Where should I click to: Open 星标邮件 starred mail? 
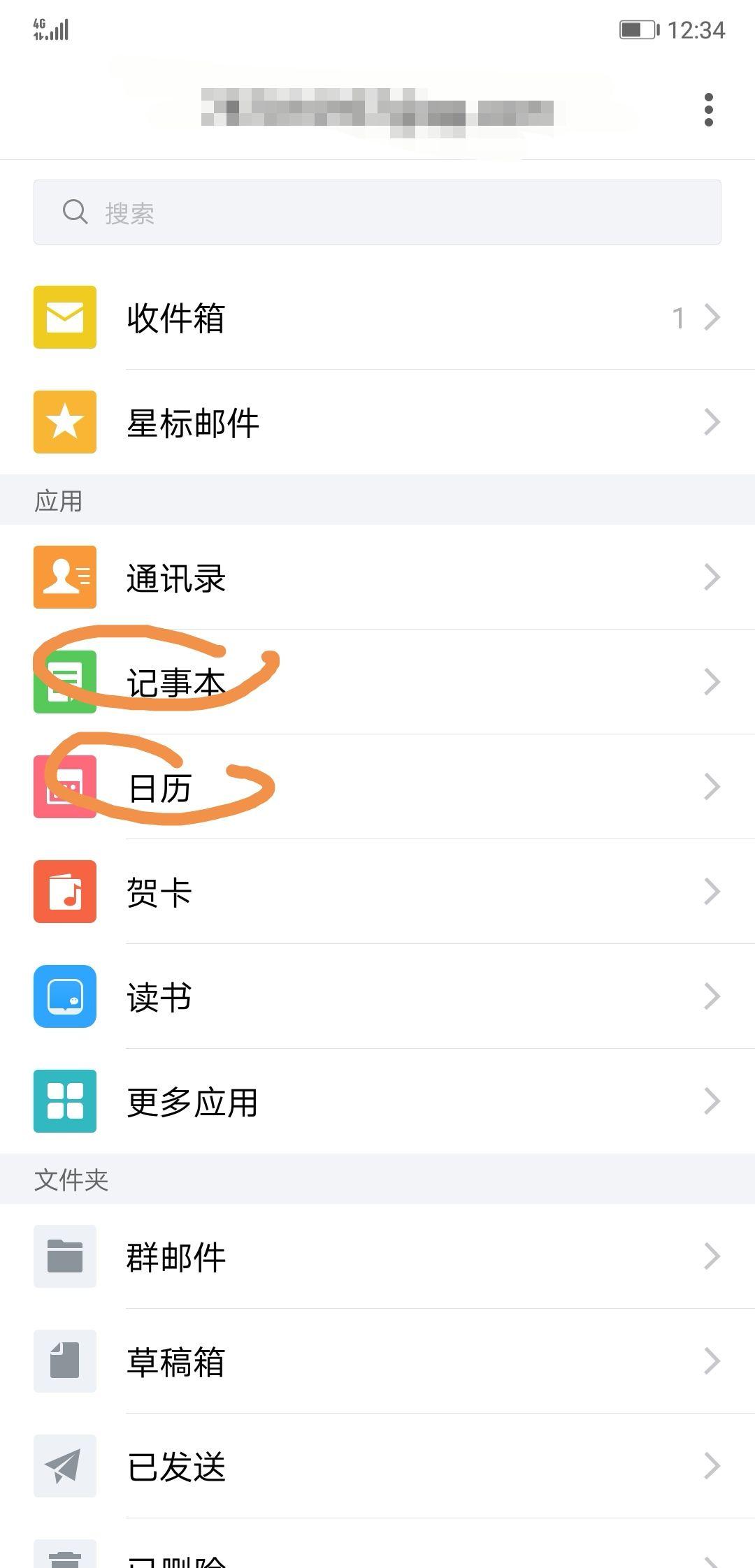377,423
